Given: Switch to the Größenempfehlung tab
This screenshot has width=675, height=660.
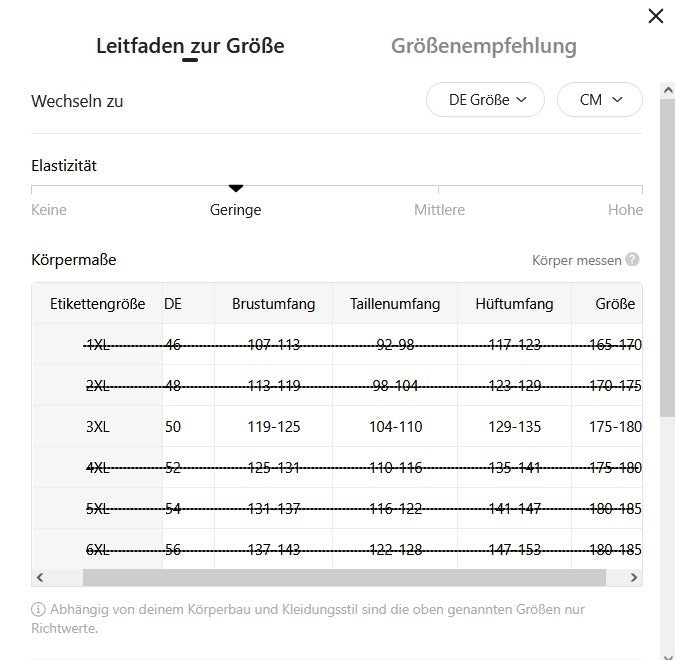Looking at the screenshot, I should (483, 46).
